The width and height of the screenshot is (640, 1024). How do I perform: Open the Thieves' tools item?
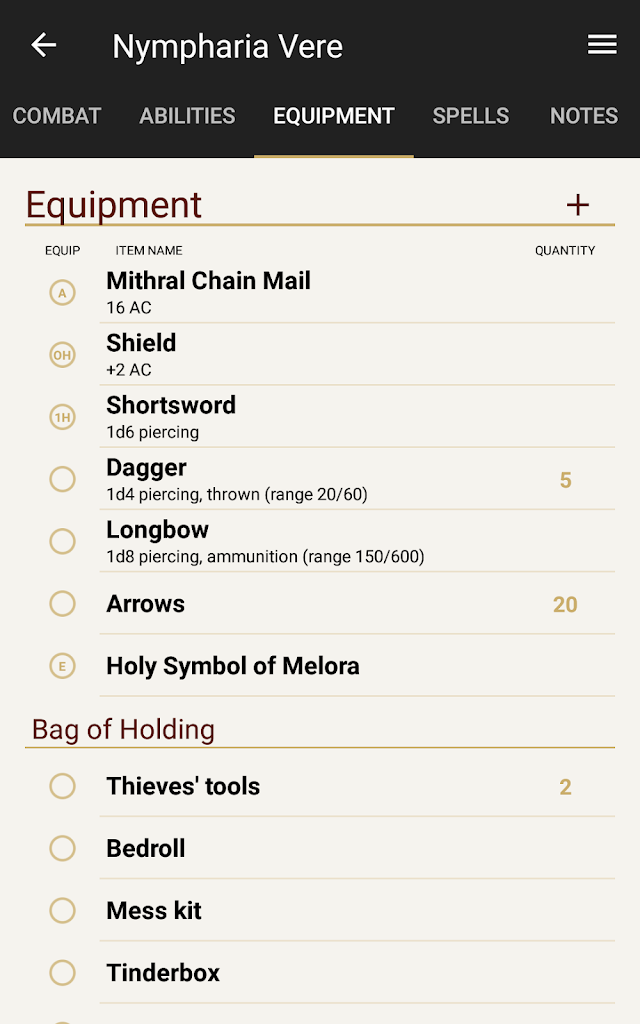click(183, 786)
